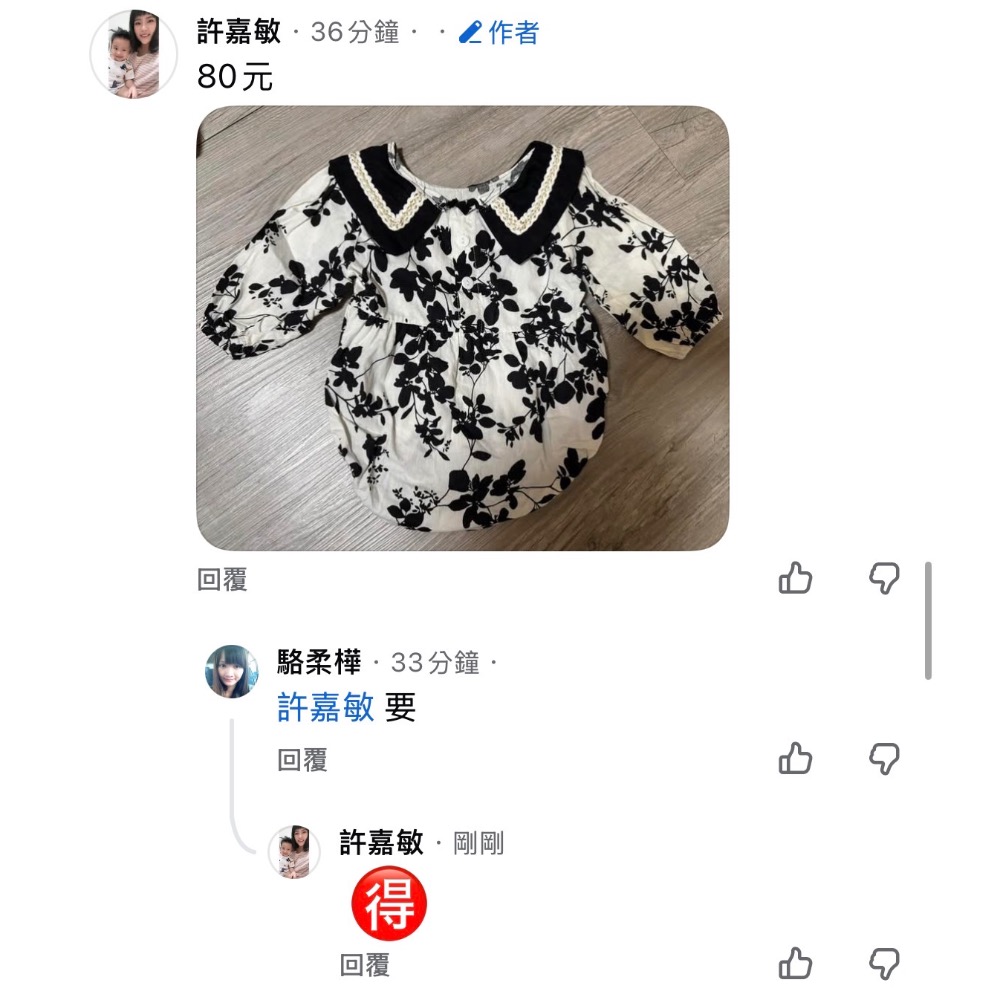Reply to the 80元 comment
Screen dimensions: 1000x1000
(x=222, y=580)
